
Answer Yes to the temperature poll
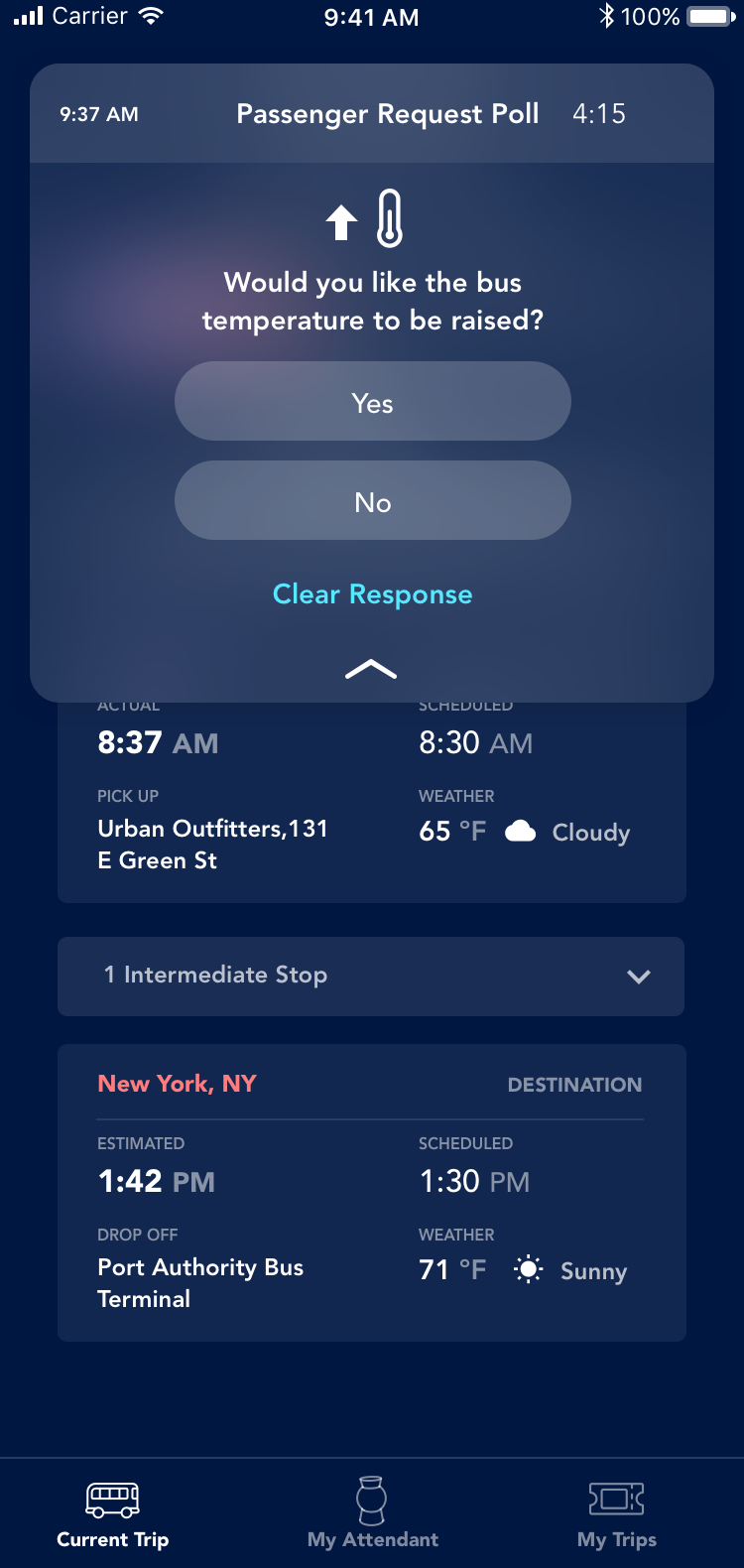click(372, 402)
